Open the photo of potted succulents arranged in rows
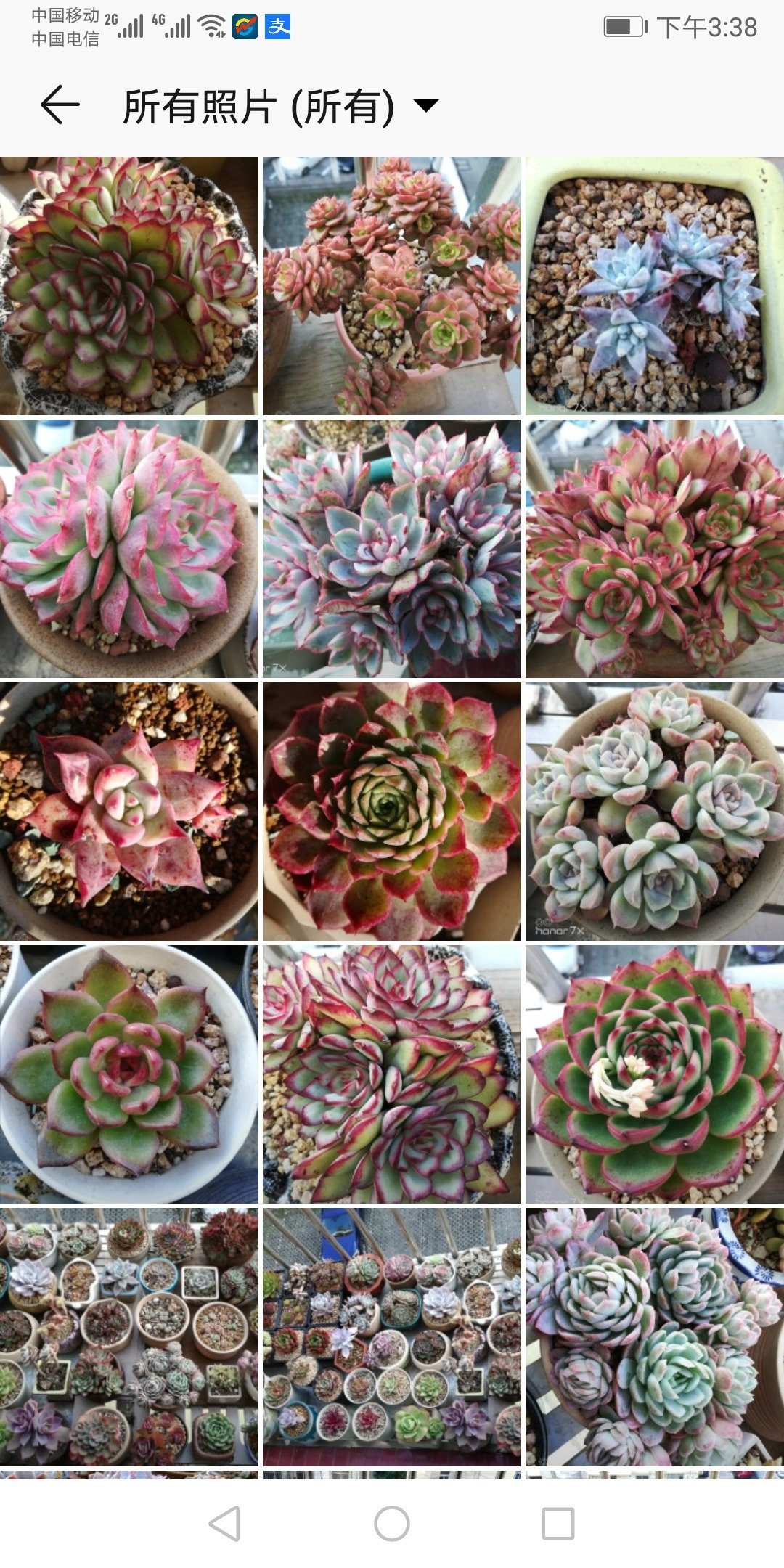 [x=392, y=1337]
